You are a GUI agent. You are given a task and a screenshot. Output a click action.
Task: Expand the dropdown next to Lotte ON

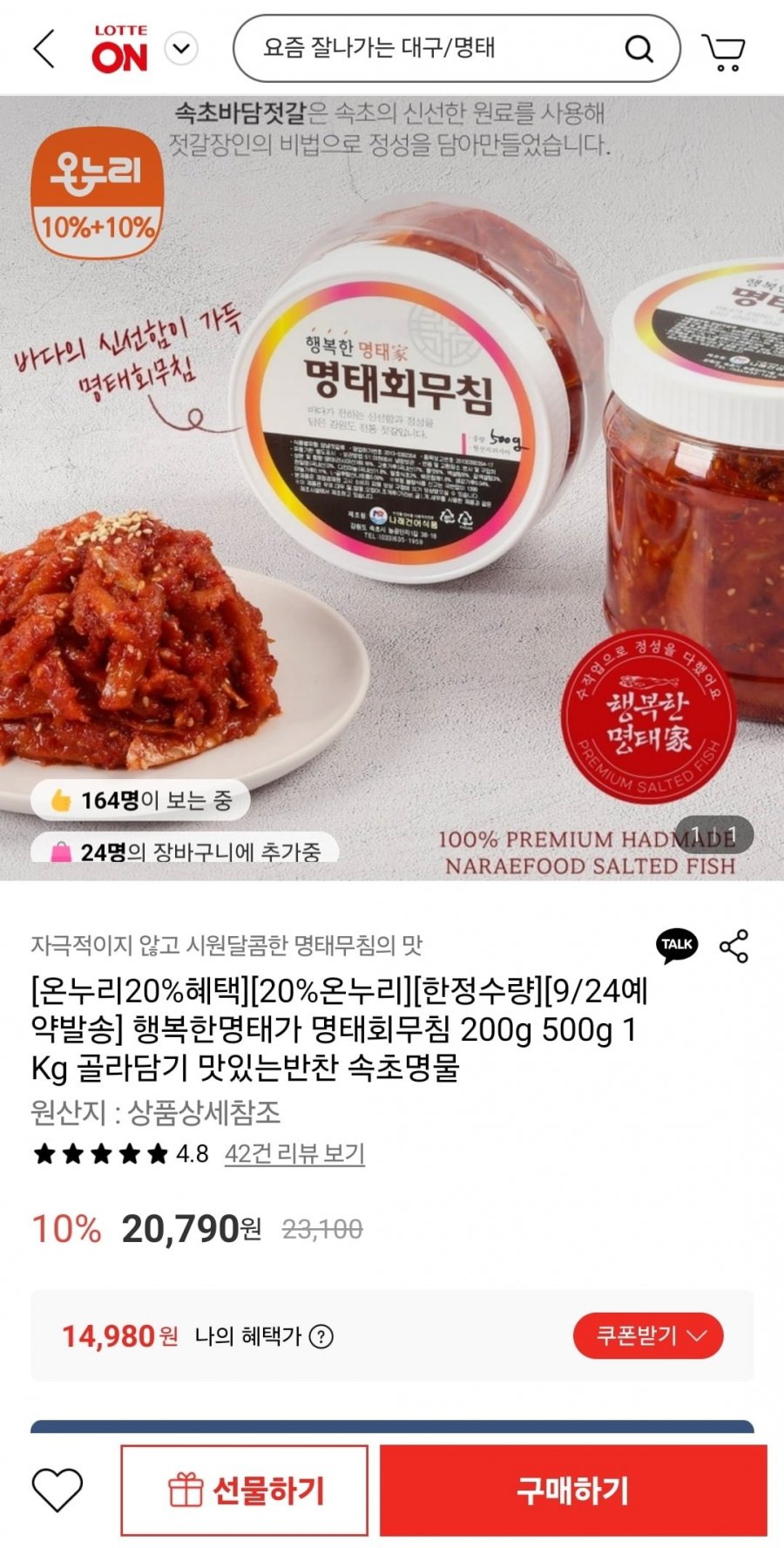181,49
